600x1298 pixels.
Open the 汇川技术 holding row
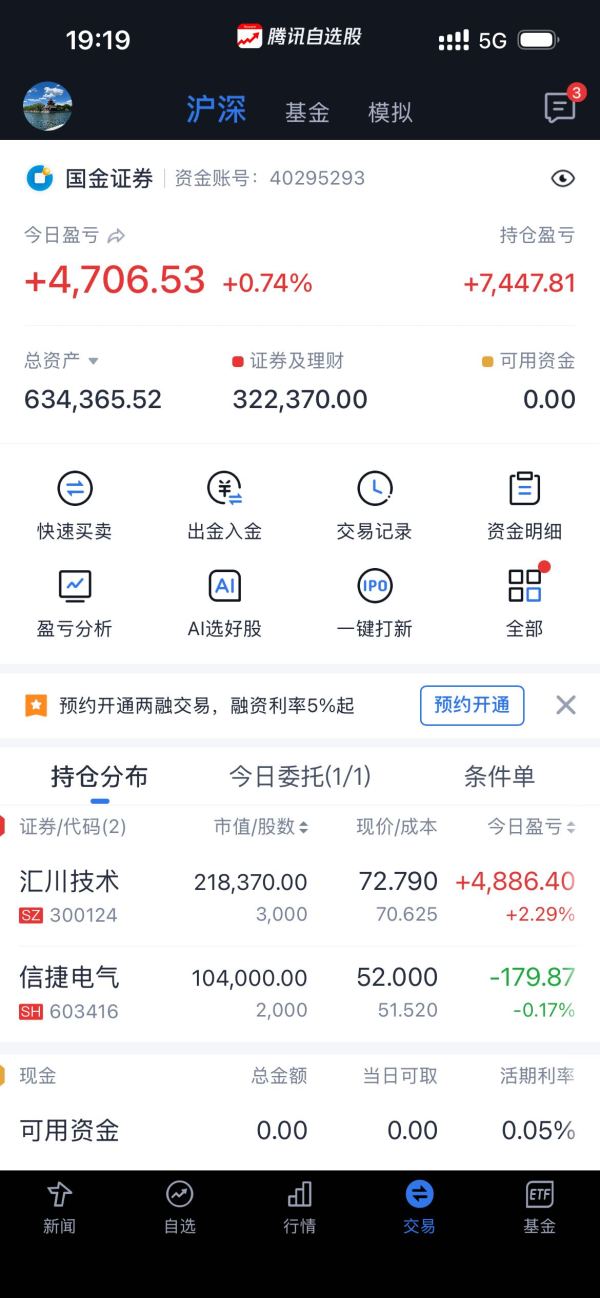[x=300, y=896]
